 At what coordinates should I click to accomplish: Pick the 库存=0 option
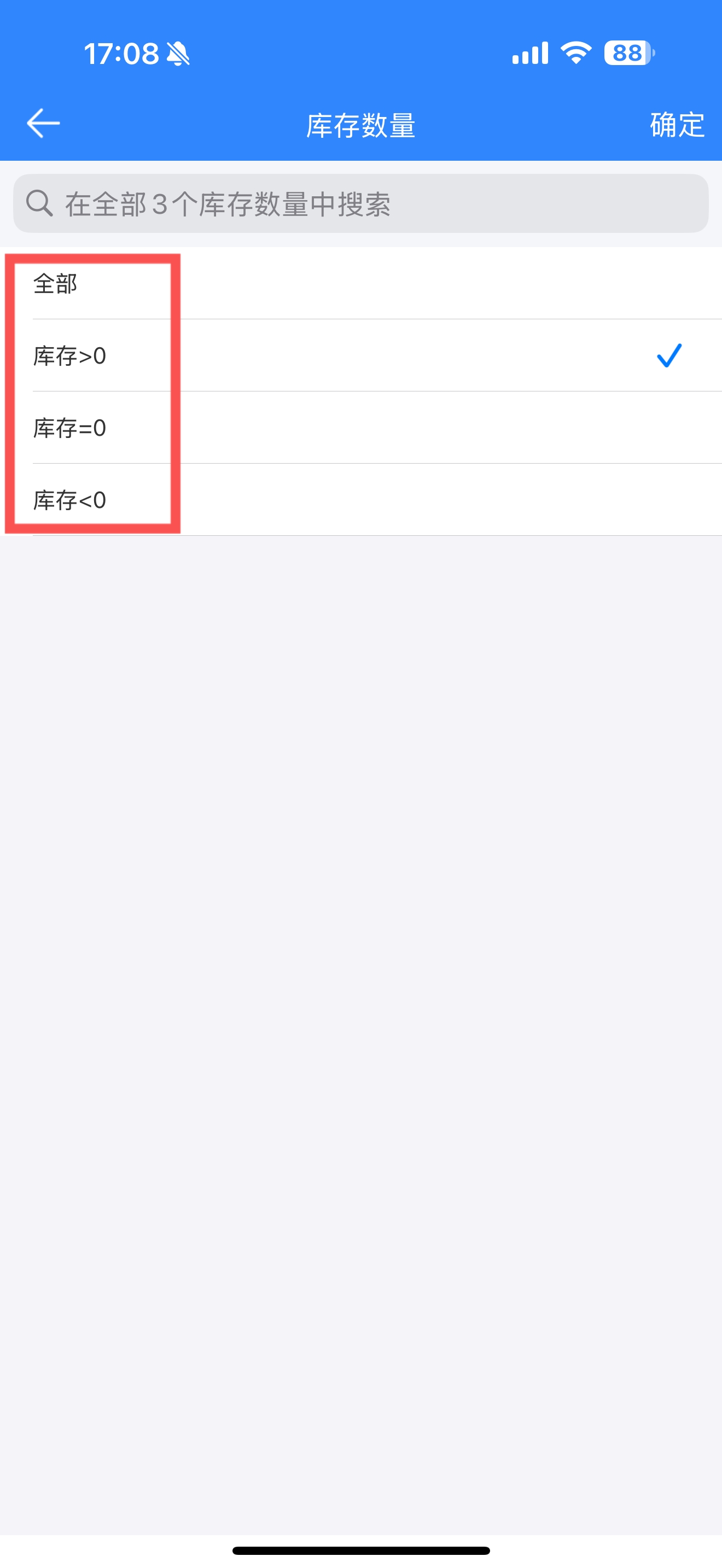(x=361, y=428)
